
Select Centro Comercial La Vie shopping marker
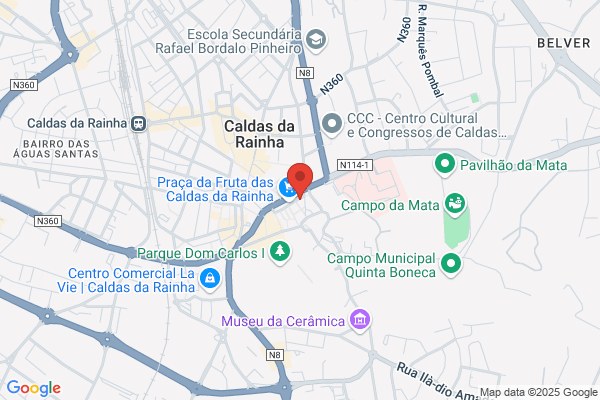[x=210, y=279]
